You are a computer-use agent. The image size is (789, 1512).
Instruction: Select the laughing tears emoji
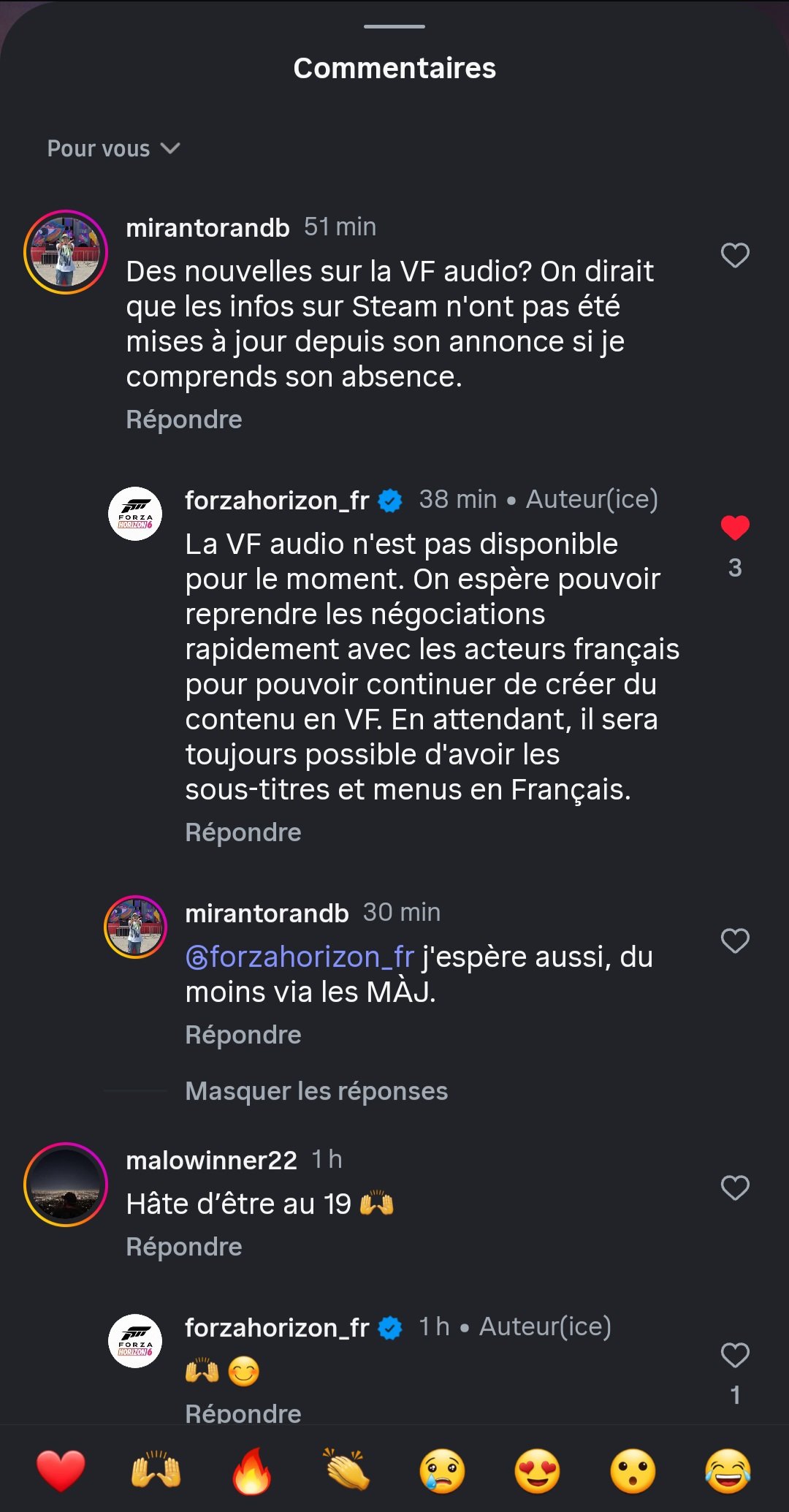(728, 1470)
